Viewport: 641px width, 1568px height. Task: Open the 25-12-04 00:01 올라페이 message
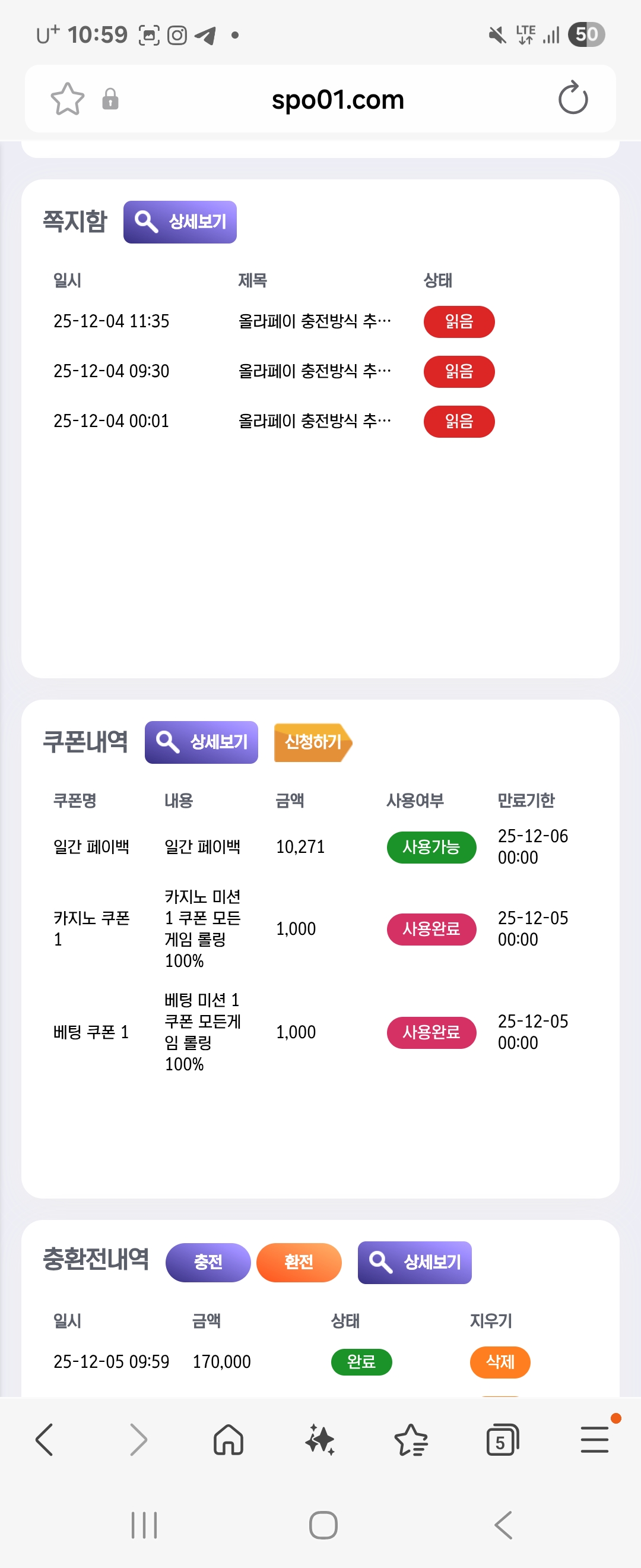[x=314, y=421]
